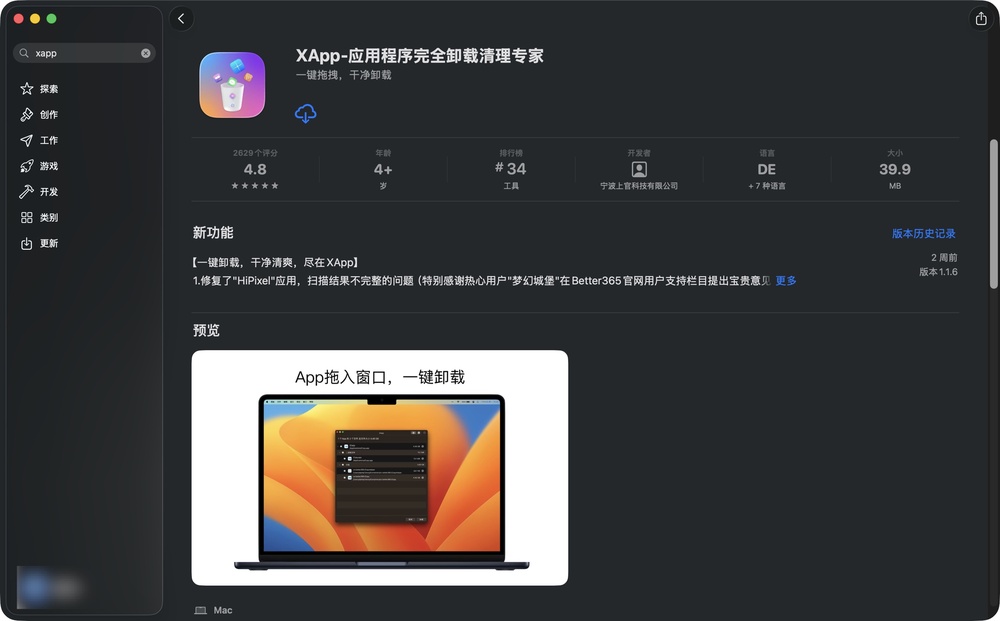Select the 开发 section
1000x621 pixels.
click(x=48, y=192)
